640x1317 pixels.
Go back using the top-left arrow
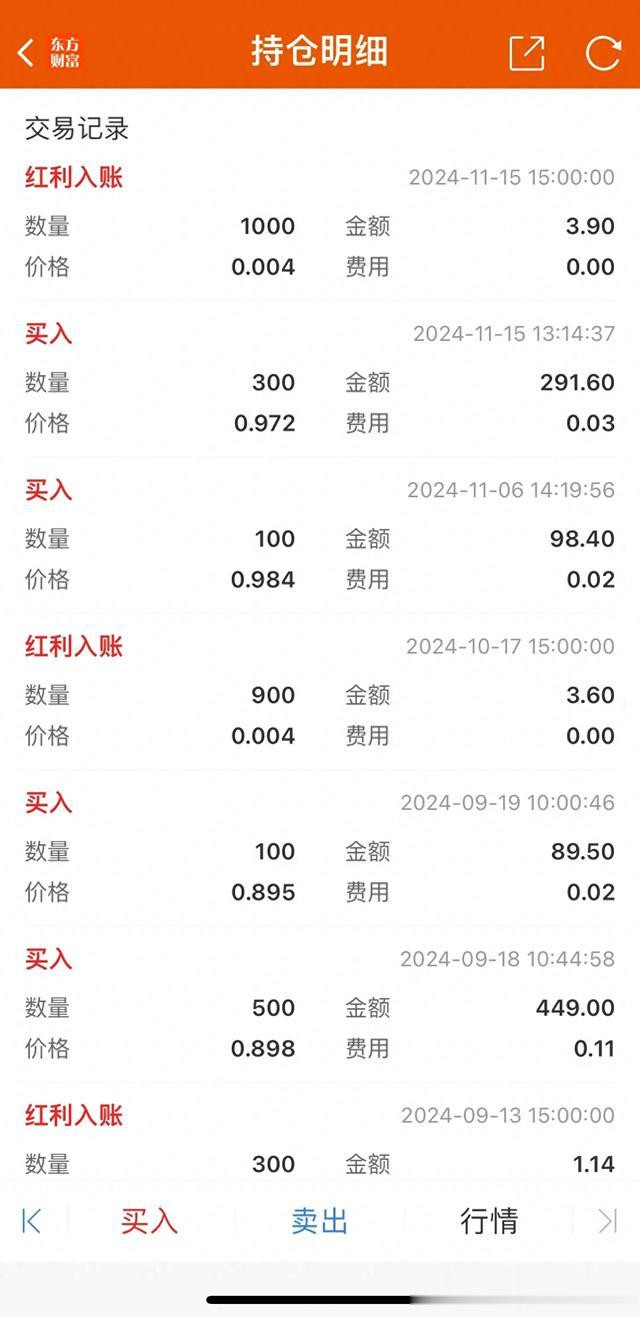27,52
